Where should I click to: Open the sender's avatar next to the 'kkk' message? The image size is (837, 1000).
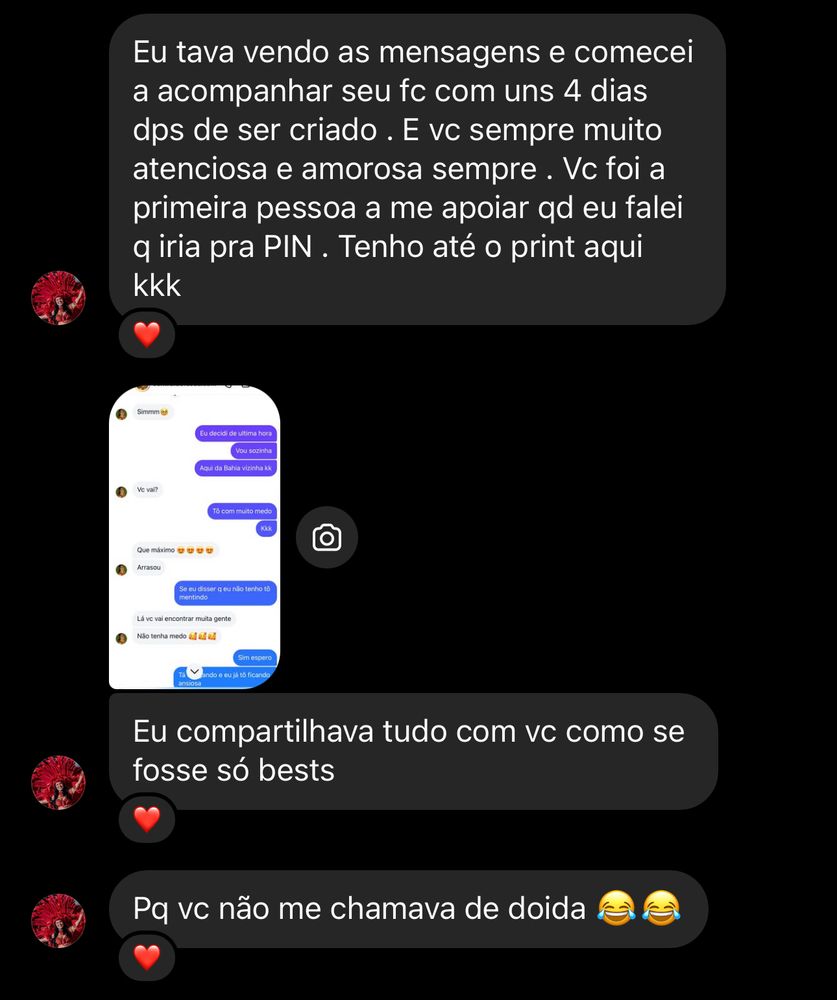click(x=58, y=298)
